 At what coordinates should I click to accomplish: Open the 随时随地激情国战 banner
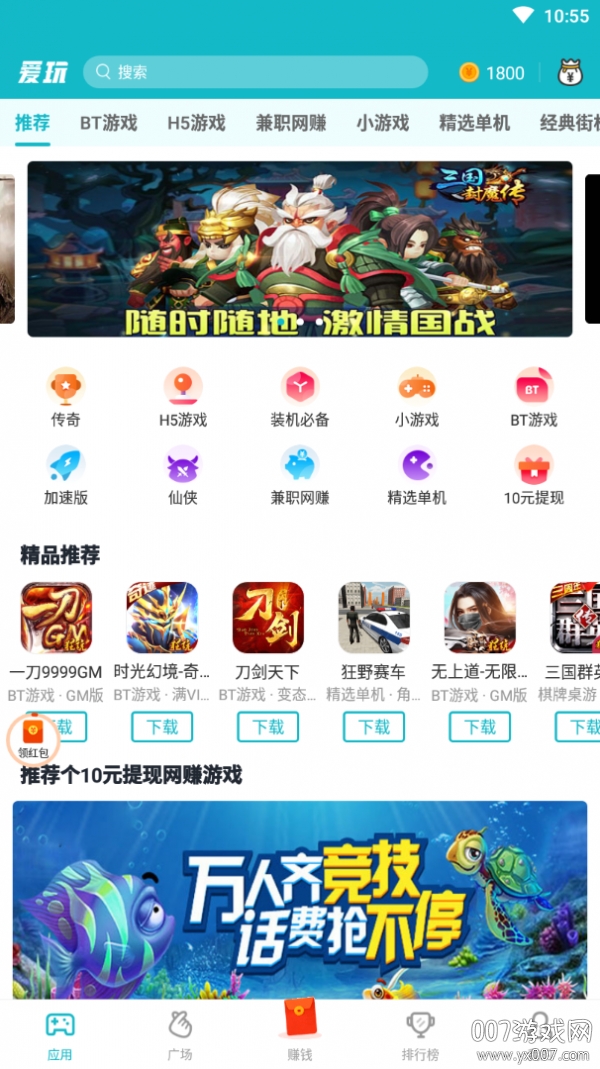point(300,248)
